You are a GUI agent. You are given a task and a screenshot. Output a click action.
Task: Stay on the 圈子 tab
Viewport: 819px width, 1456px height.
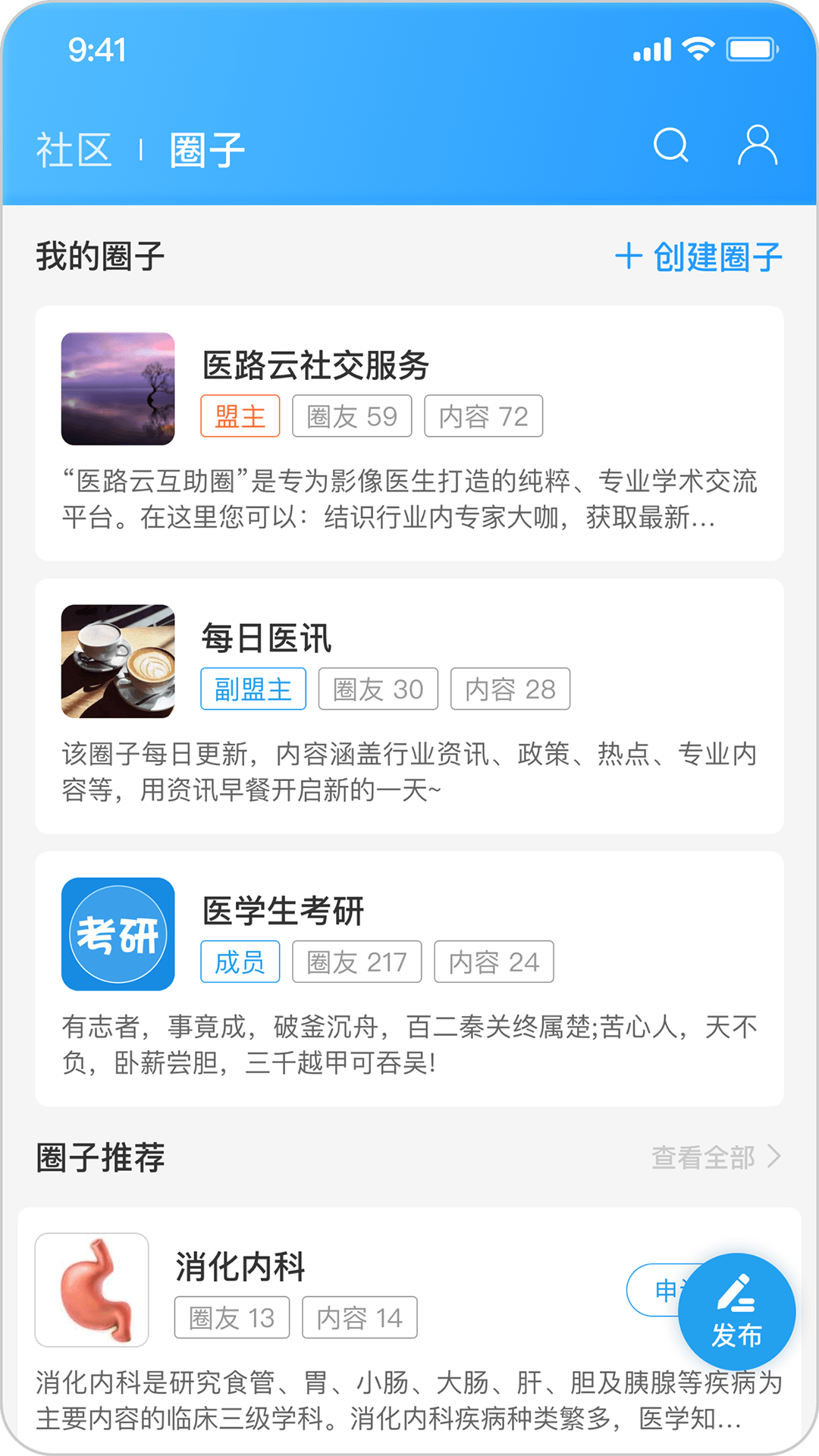[x=207, y=149]
